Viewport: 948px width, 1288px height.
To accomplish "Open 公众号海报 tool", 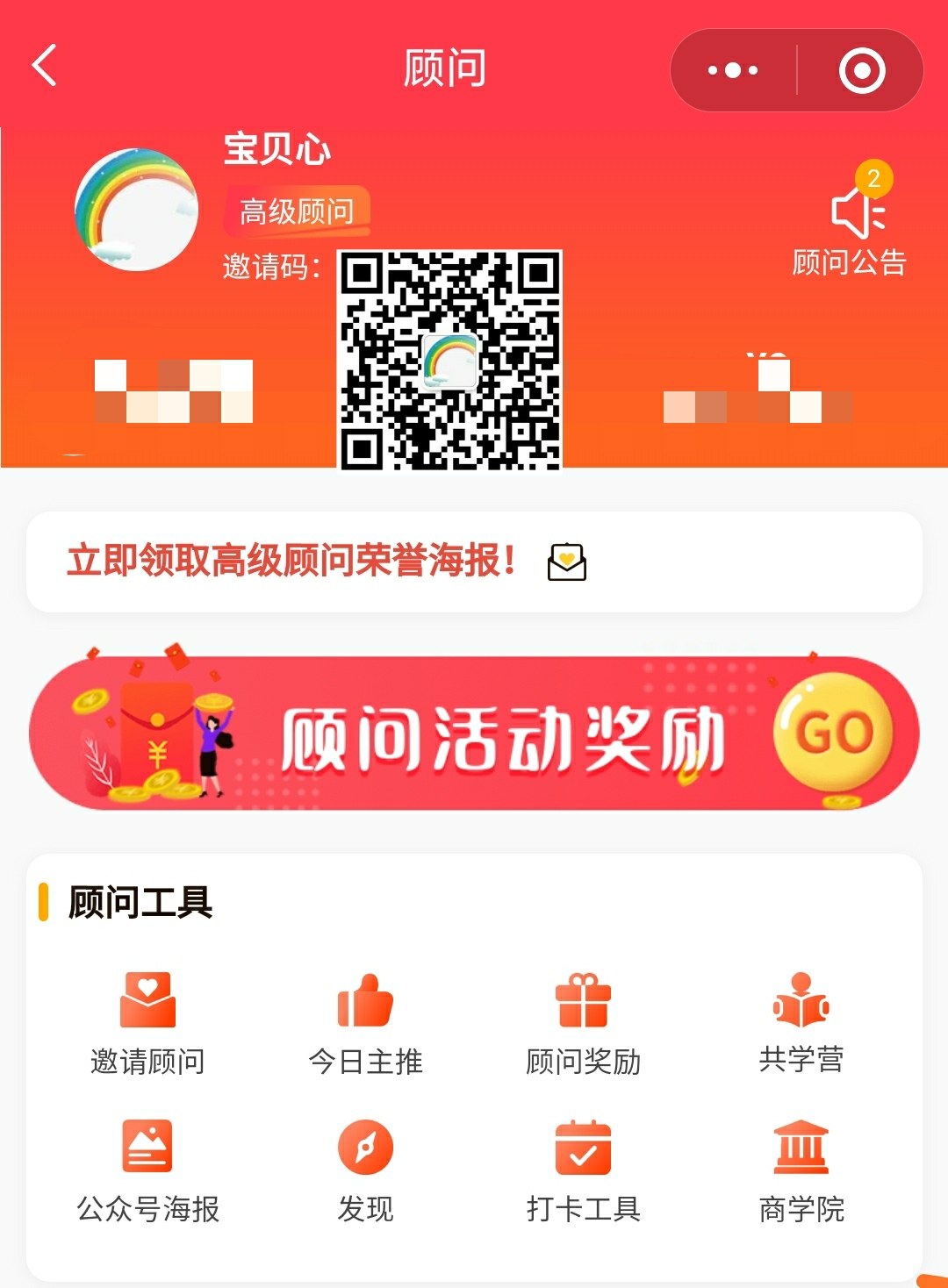I will (147, 1170).
